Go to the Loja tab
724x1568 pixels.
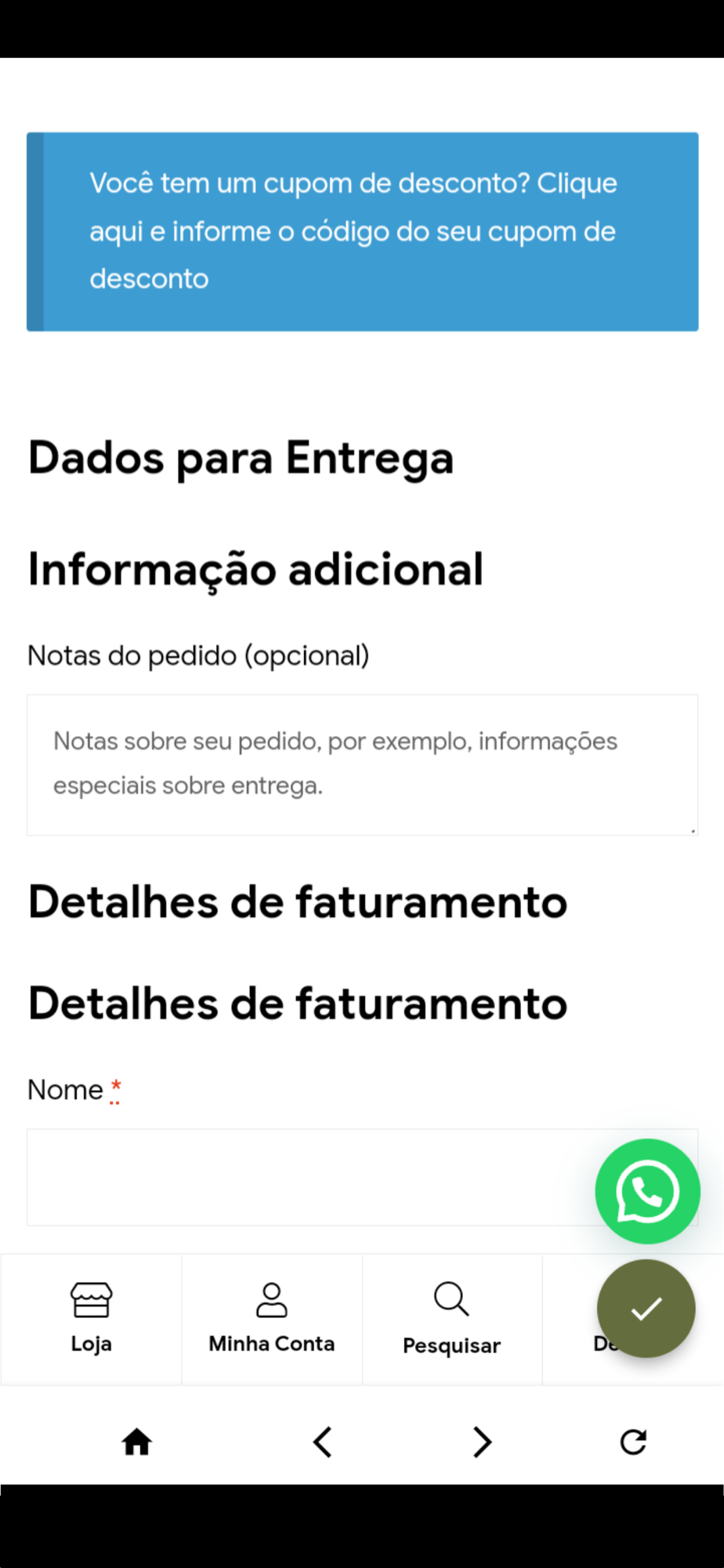point(91,1319)
